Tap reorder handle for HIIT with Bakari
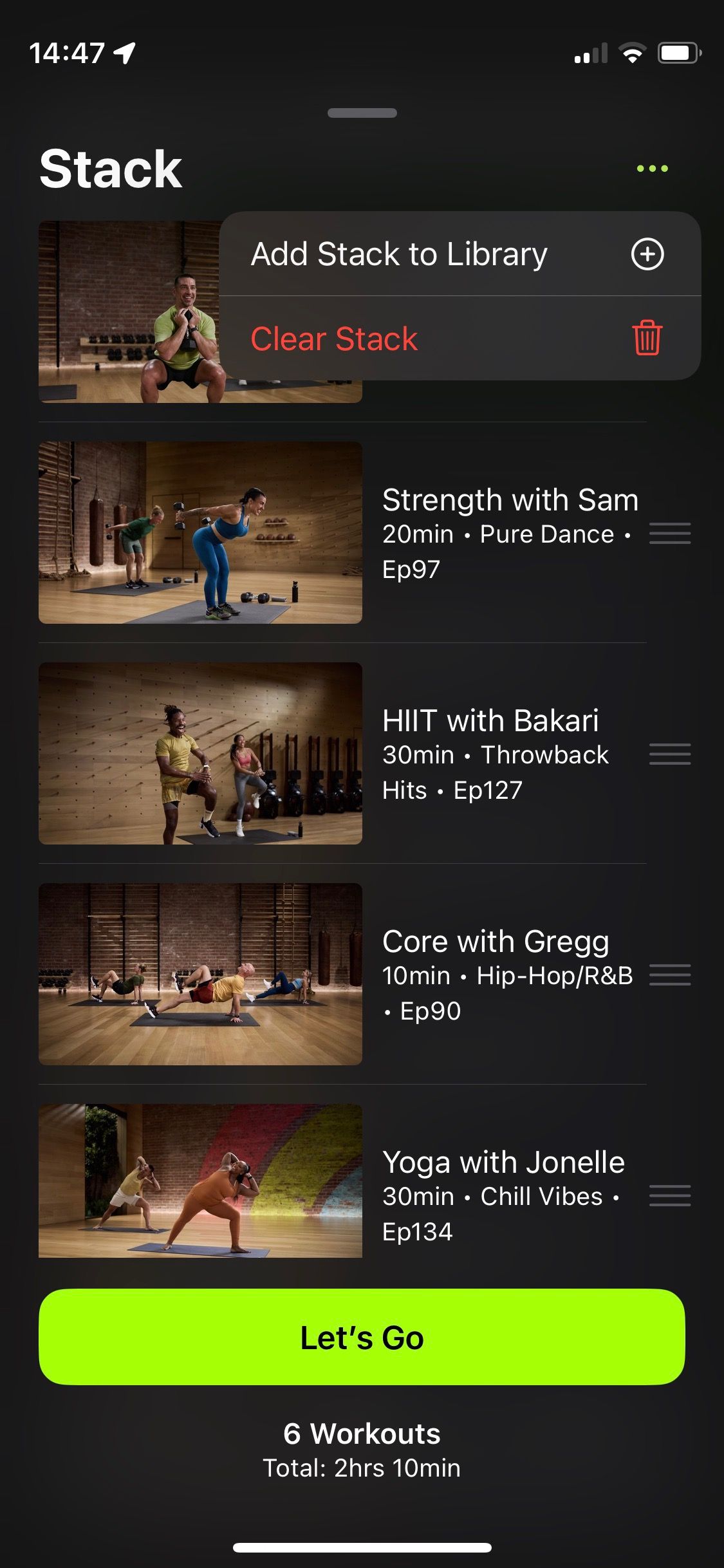This screenshot has height=1568, width=724. [x=669, y=754]
